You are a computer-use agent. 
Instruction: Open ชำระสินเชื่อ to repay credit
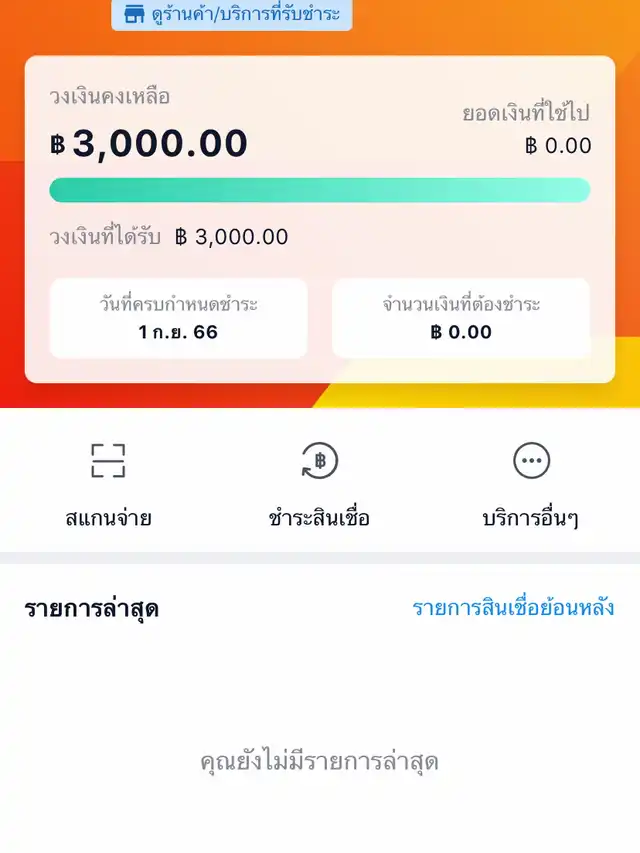click(x=319, y=484)
